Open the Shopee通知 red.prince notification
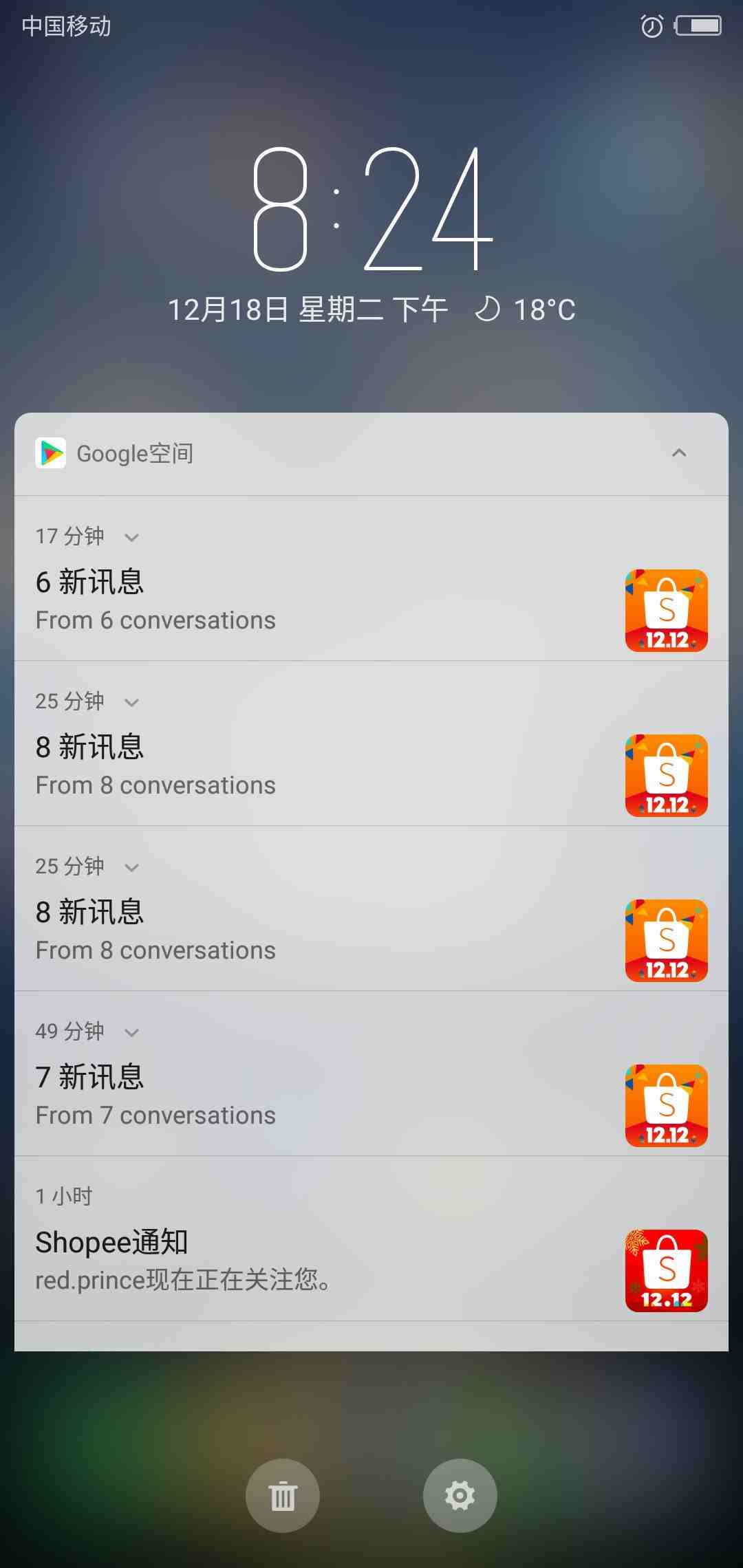Image resolution: width=743 pixels, height=1568 pixels. pos(275,1260)
